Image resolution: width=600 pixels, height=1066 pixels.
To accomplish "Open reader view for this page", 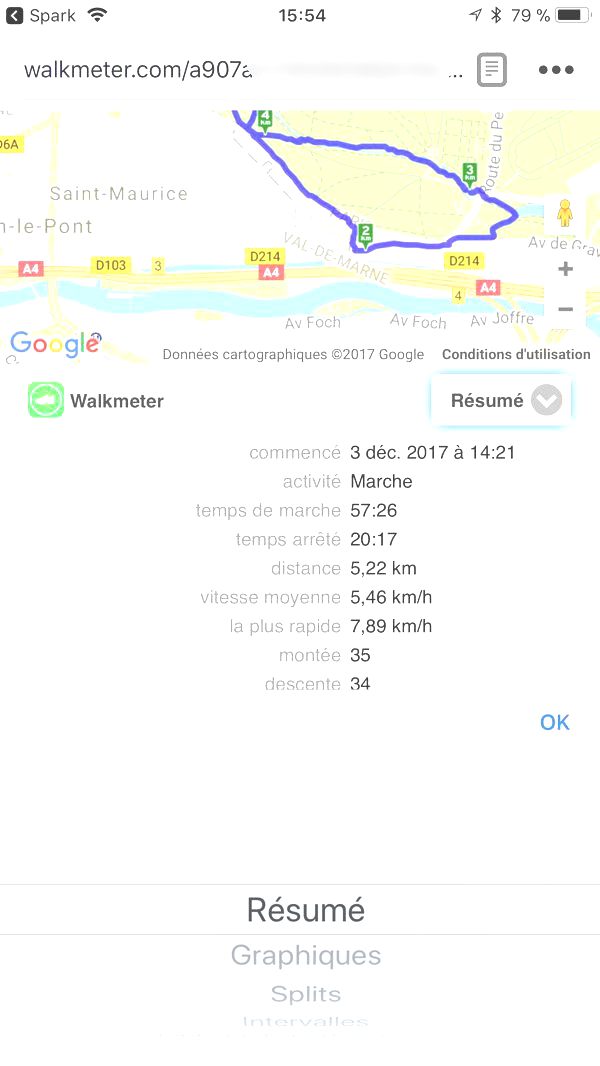I will (x=491, y=70).
